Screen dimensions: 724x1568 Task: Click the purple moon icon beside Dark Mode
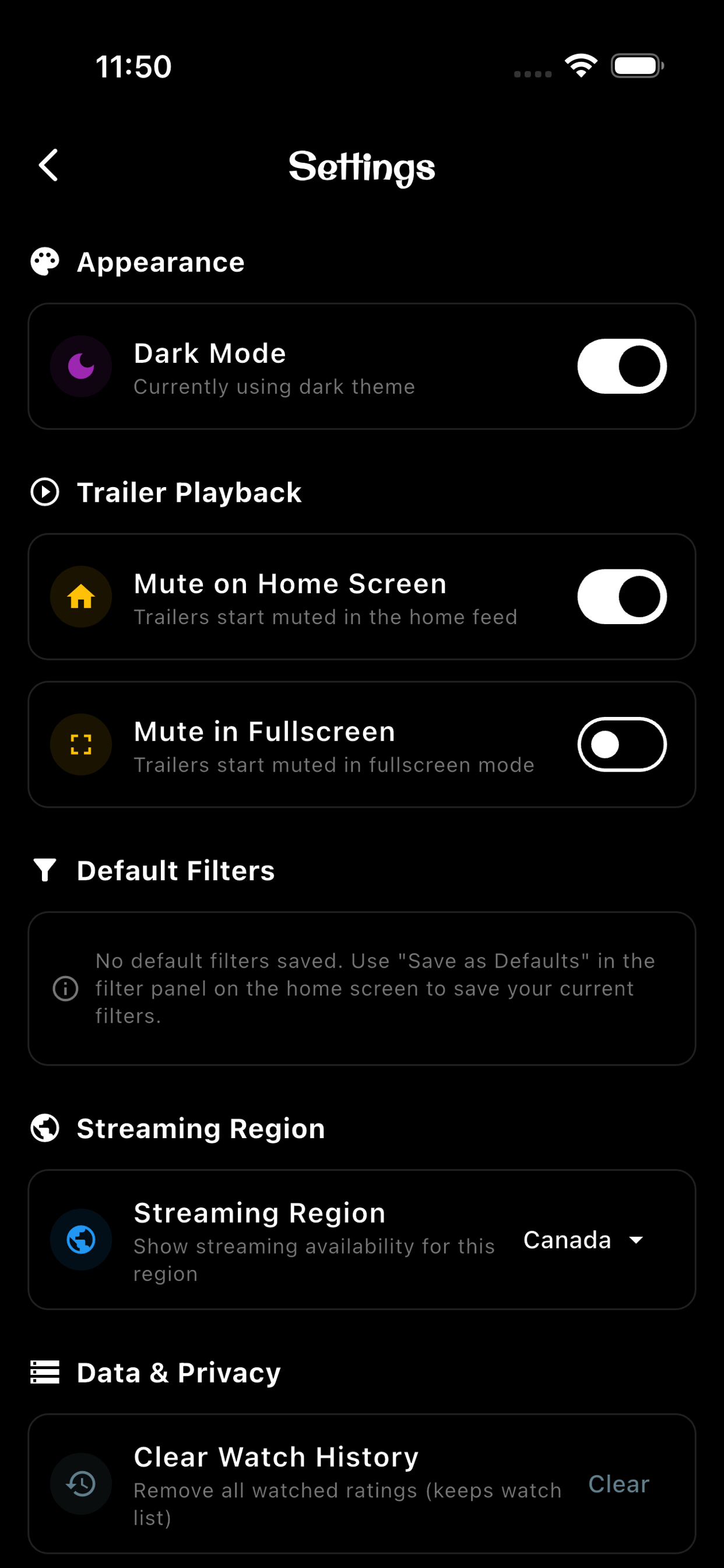coord(81,365)
